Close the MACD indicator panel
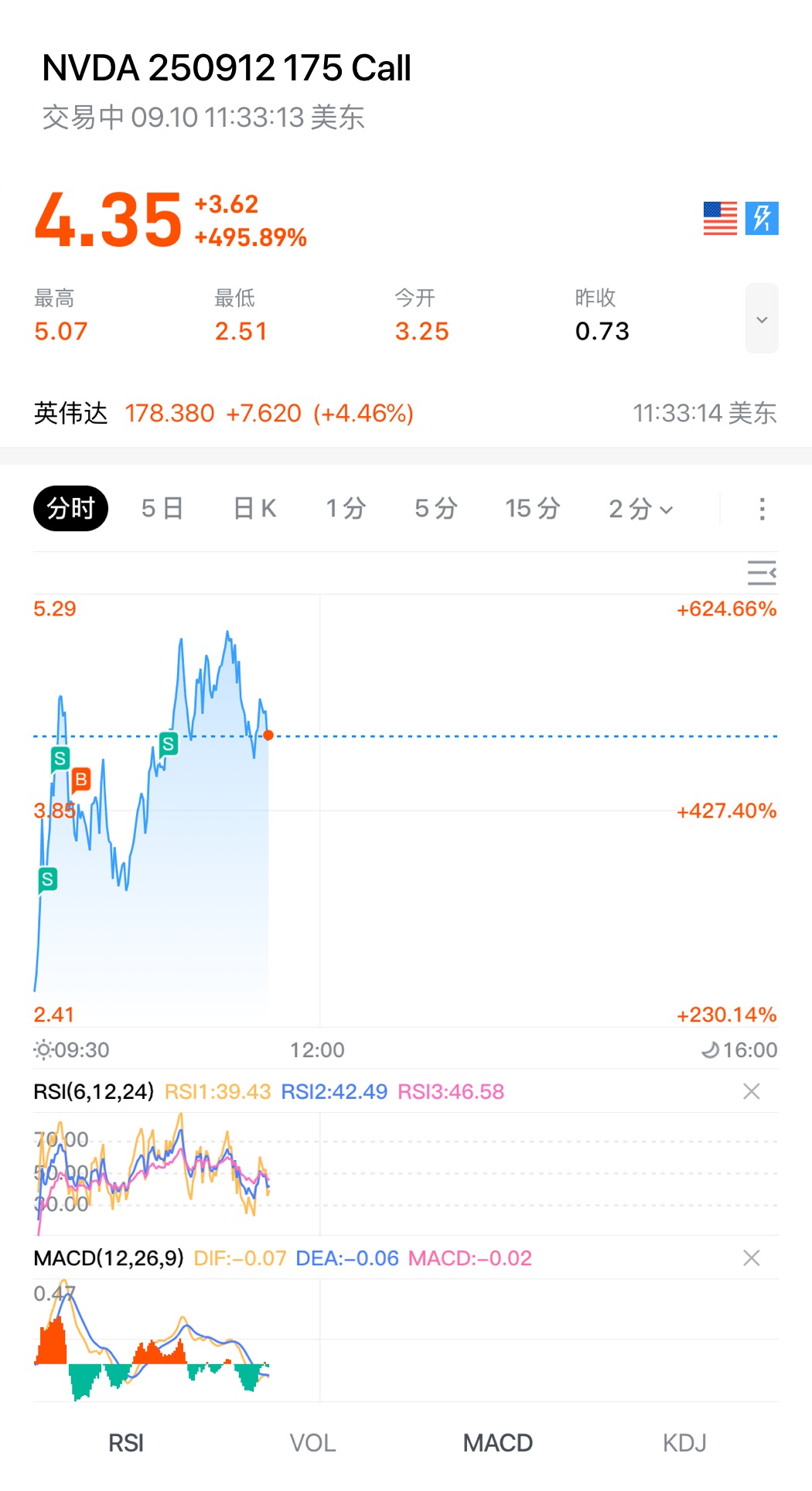812x1491 pixels. click(x=752, y=1258)
